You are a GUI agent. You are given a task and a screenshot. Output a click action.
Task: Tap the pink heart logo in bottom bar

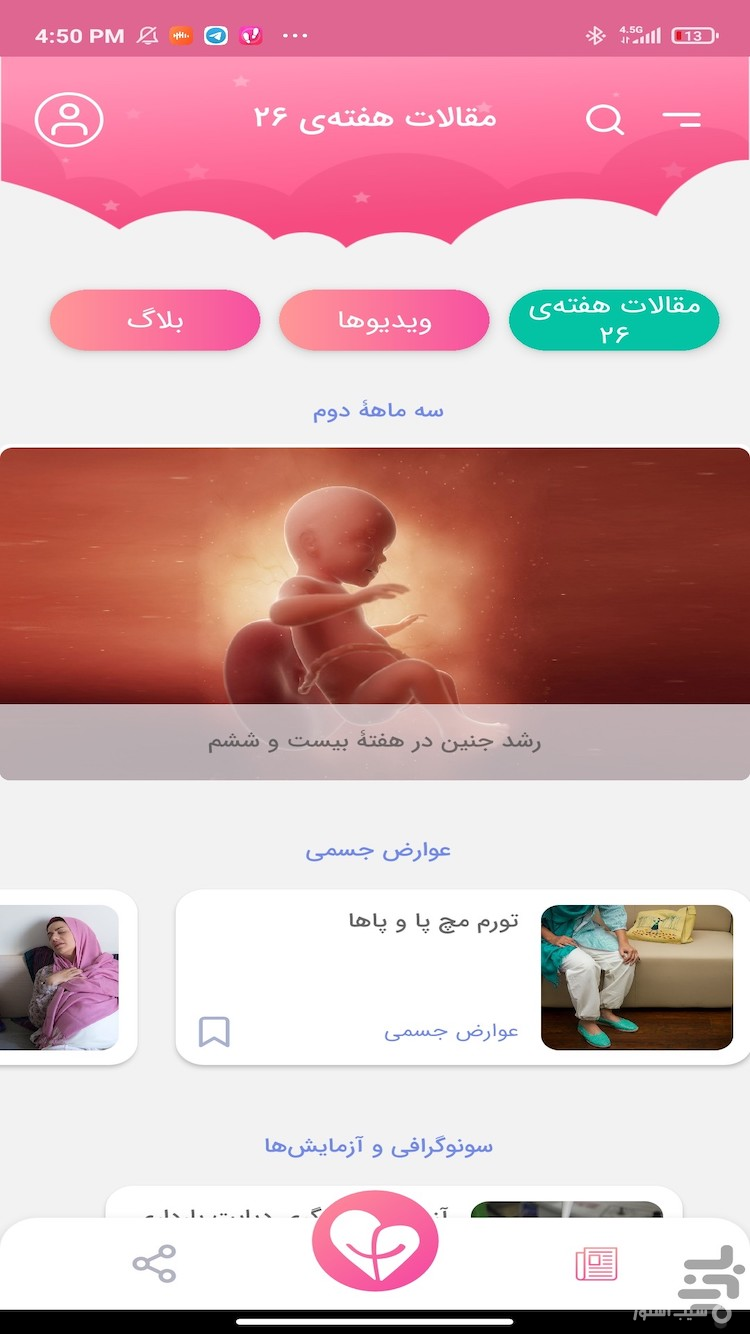(x=375, y=1240)
